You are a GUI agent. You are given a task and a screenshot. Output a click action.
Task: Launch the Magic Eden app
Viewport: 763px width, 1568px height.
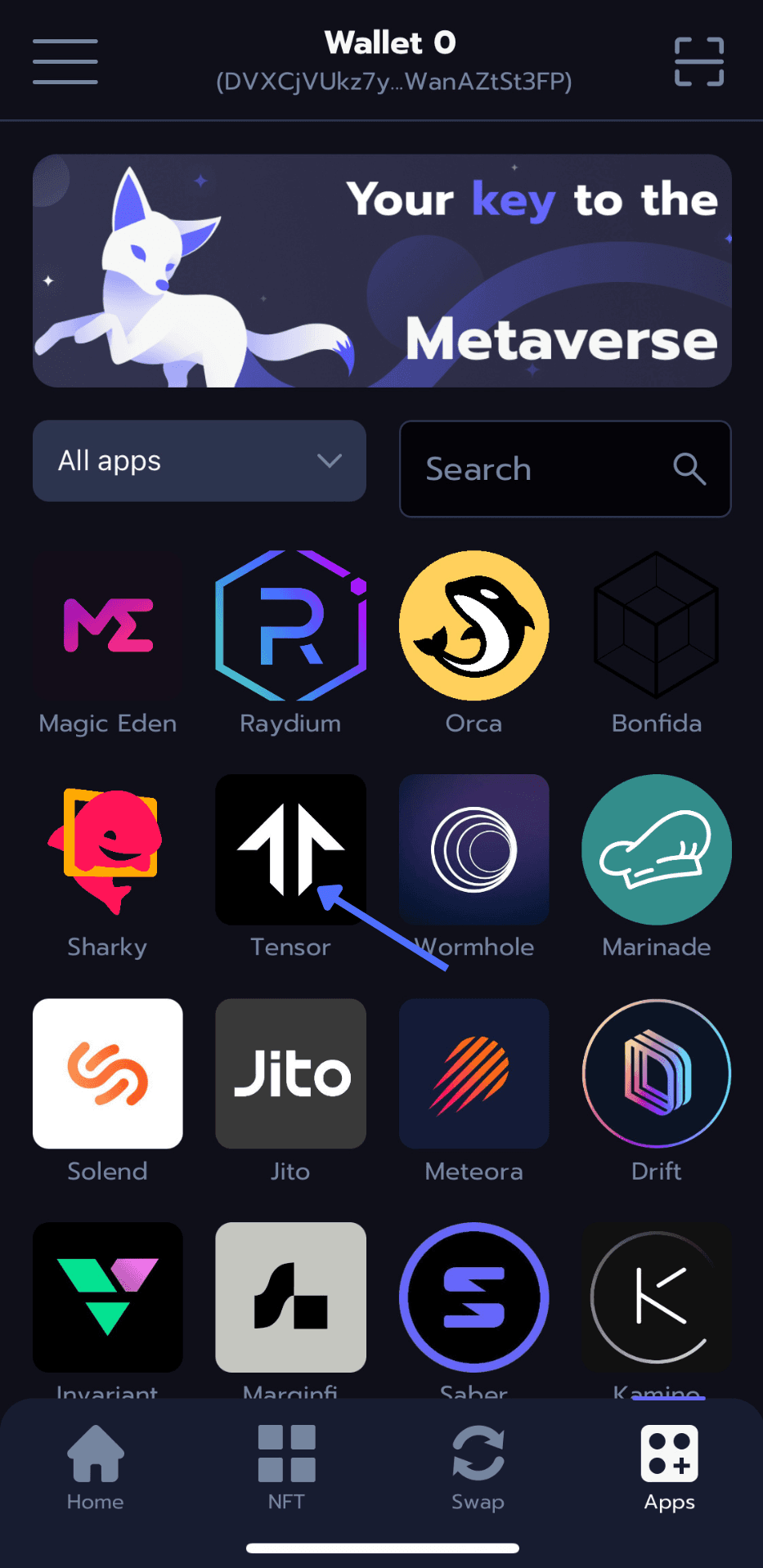(x=108, y=625)
